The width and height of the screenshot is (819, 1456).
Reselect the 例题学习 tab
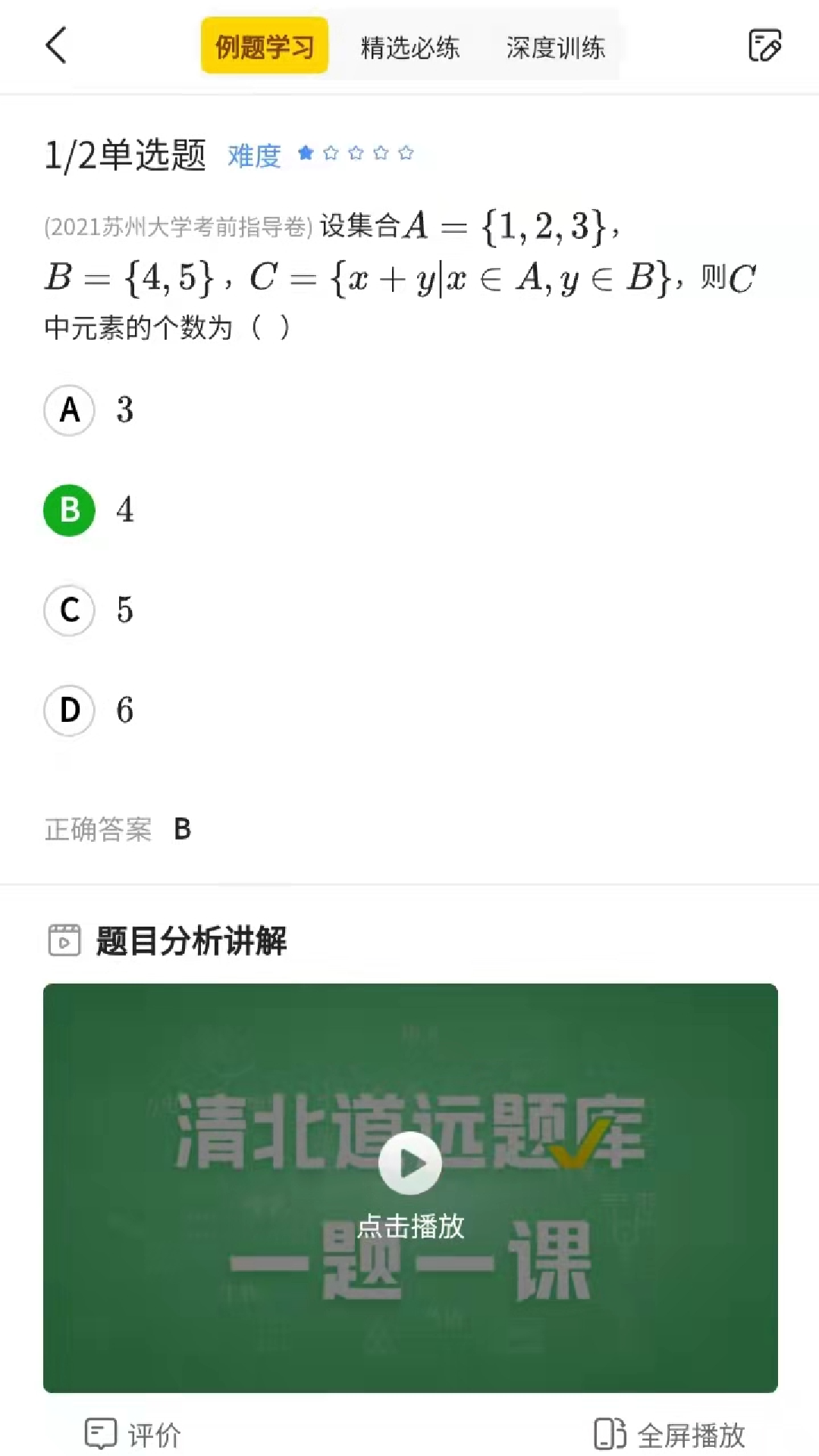pyautogui.click(x=264, y=45)
